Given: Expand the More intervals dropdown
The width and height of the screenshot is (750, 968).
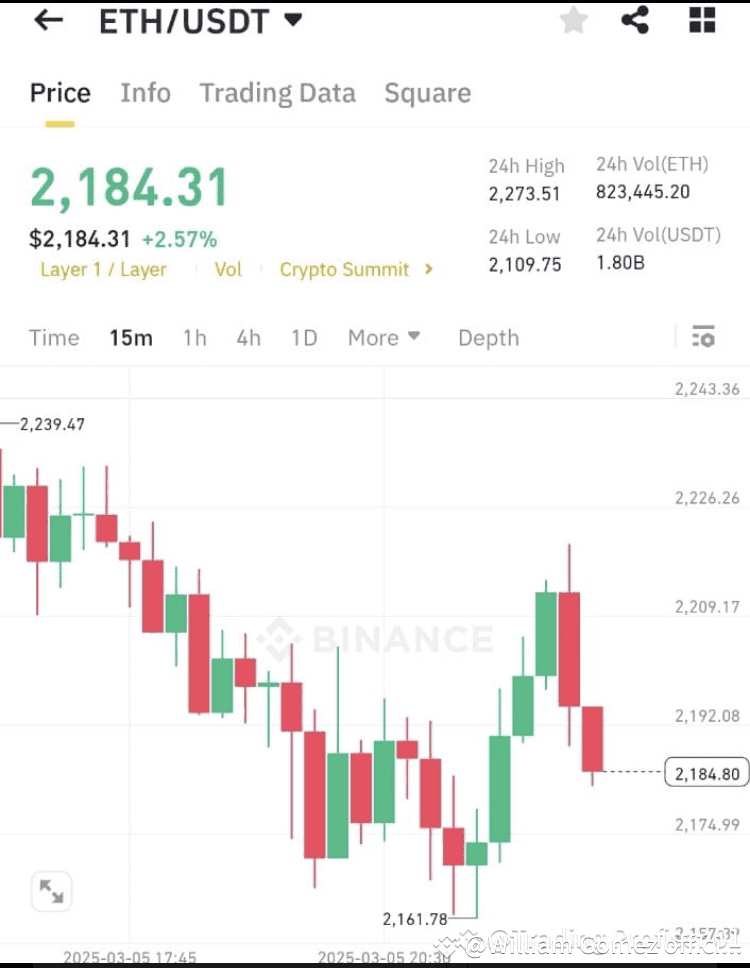Looking at the screenshot, I should 384,338.
